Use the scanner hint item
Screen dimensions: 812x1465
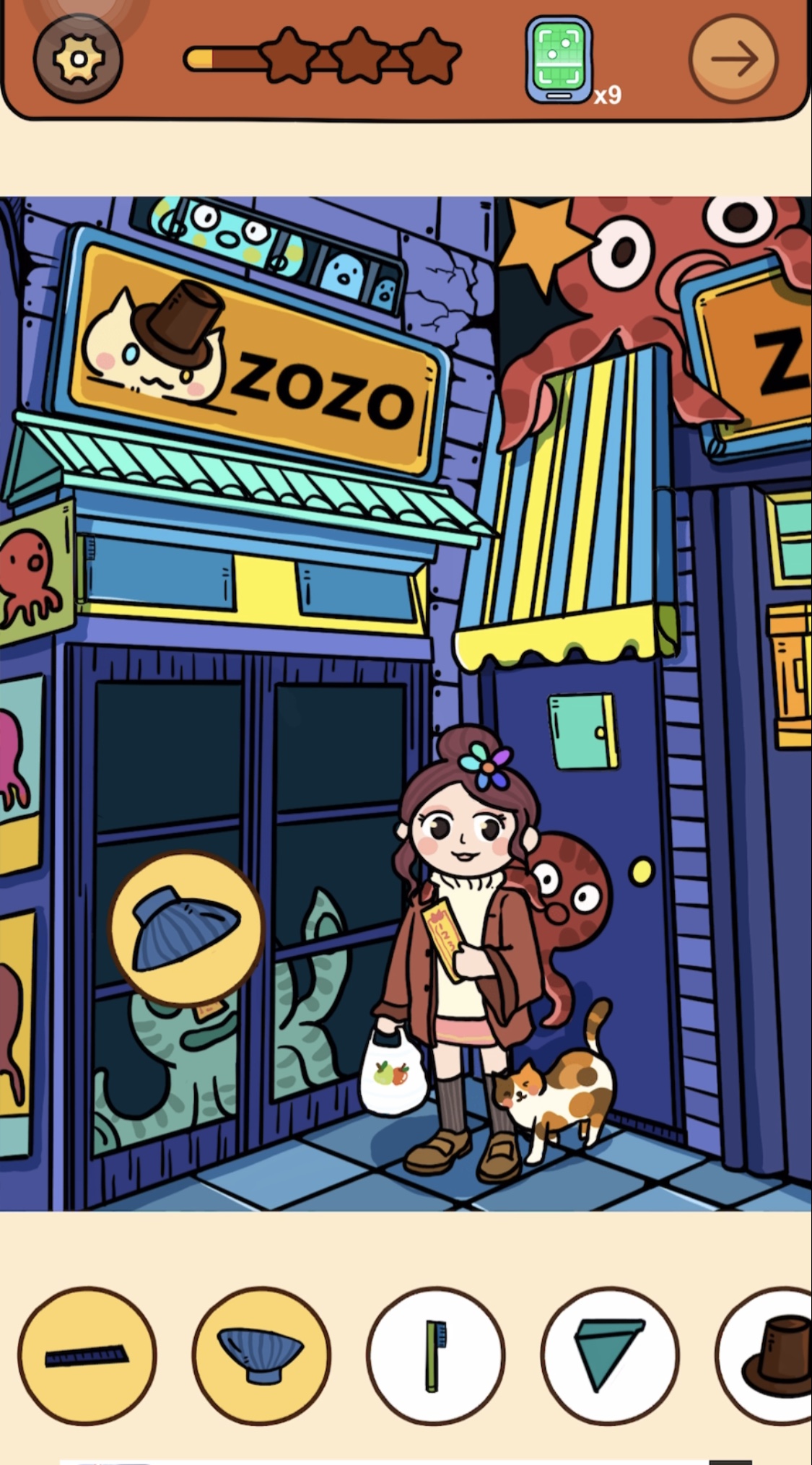(560, 61)
